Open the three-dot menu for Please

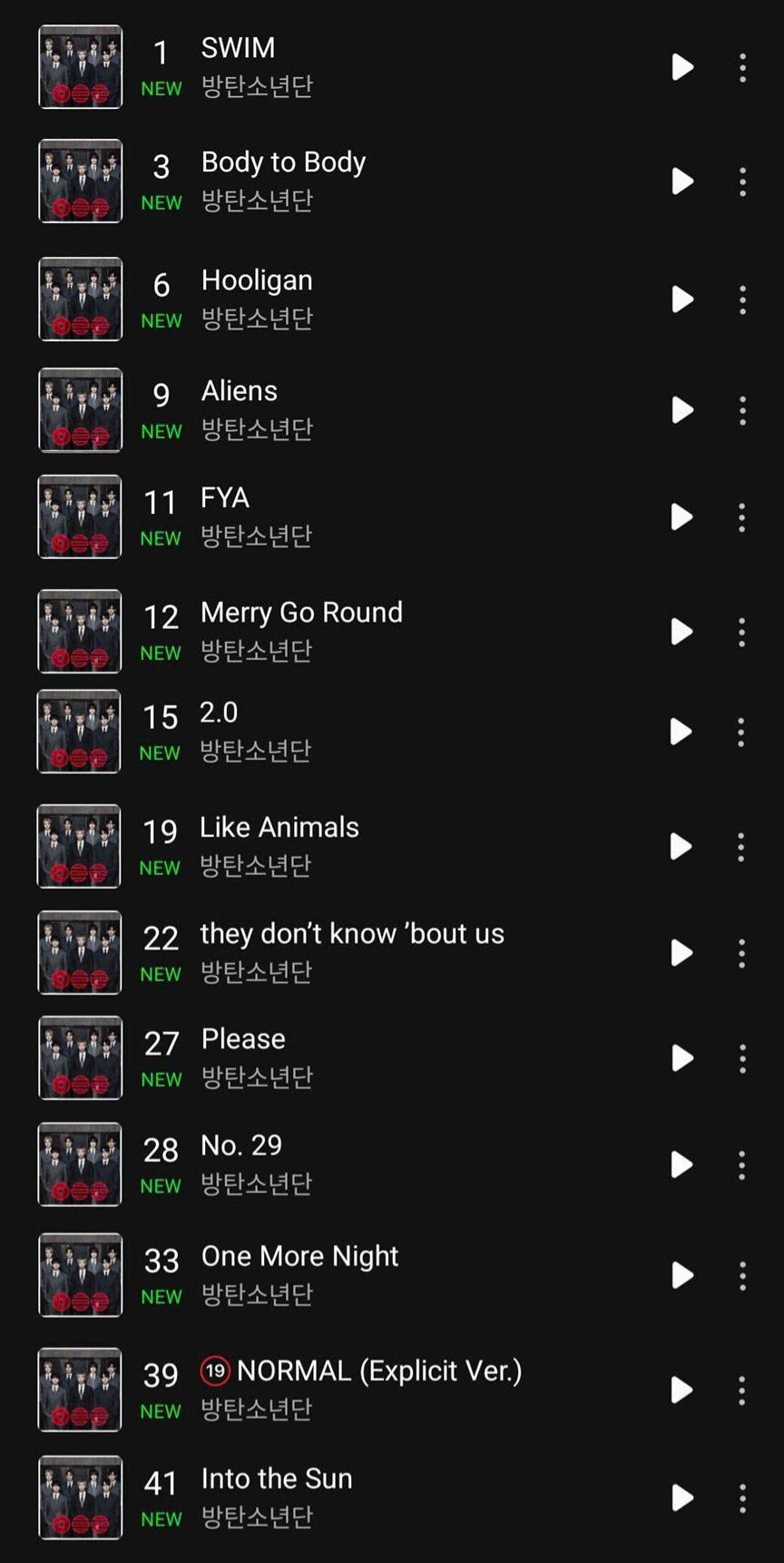(x=742, y=1059)
